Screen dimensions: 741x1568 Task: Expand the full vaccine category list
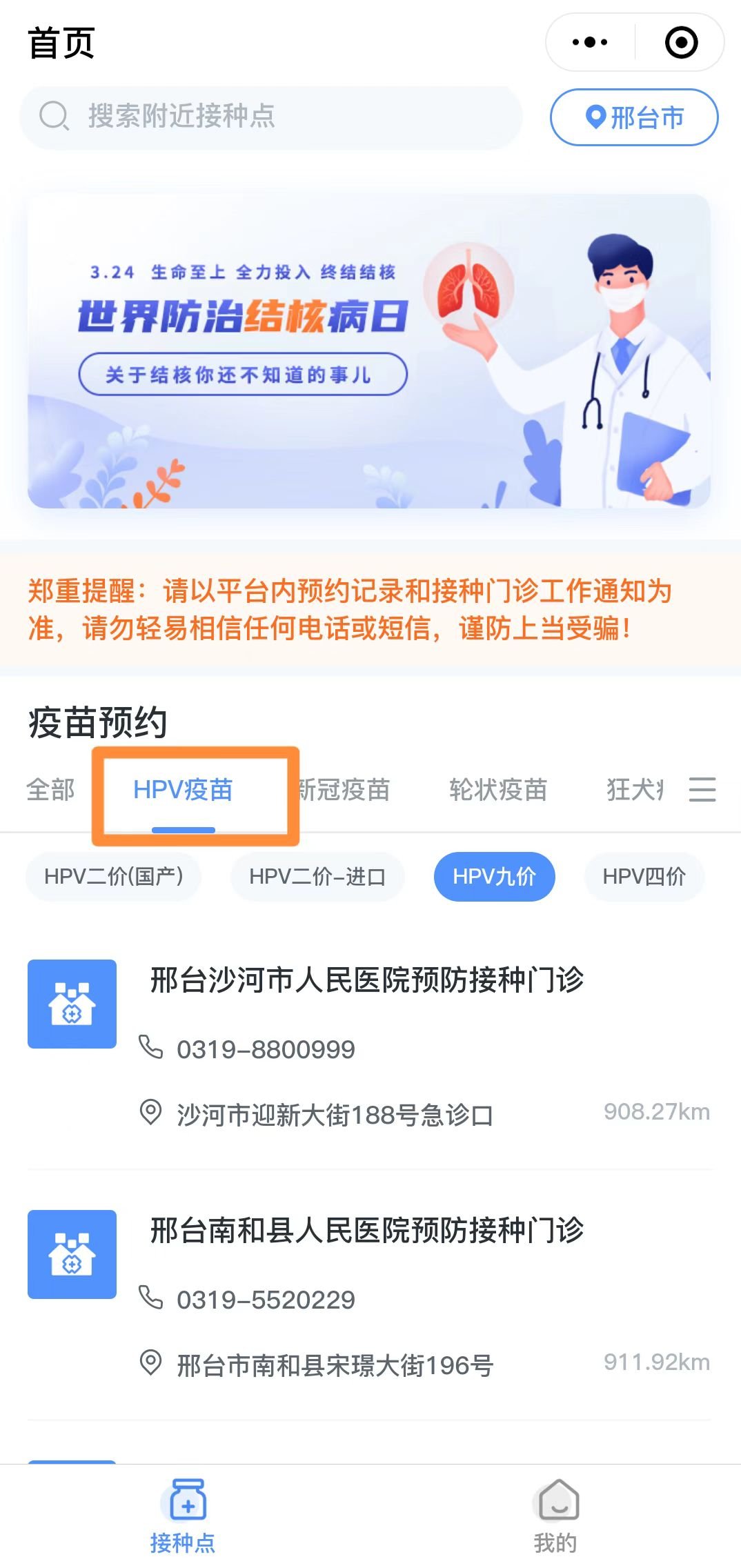pyautogui.click(x=702, y=789)
